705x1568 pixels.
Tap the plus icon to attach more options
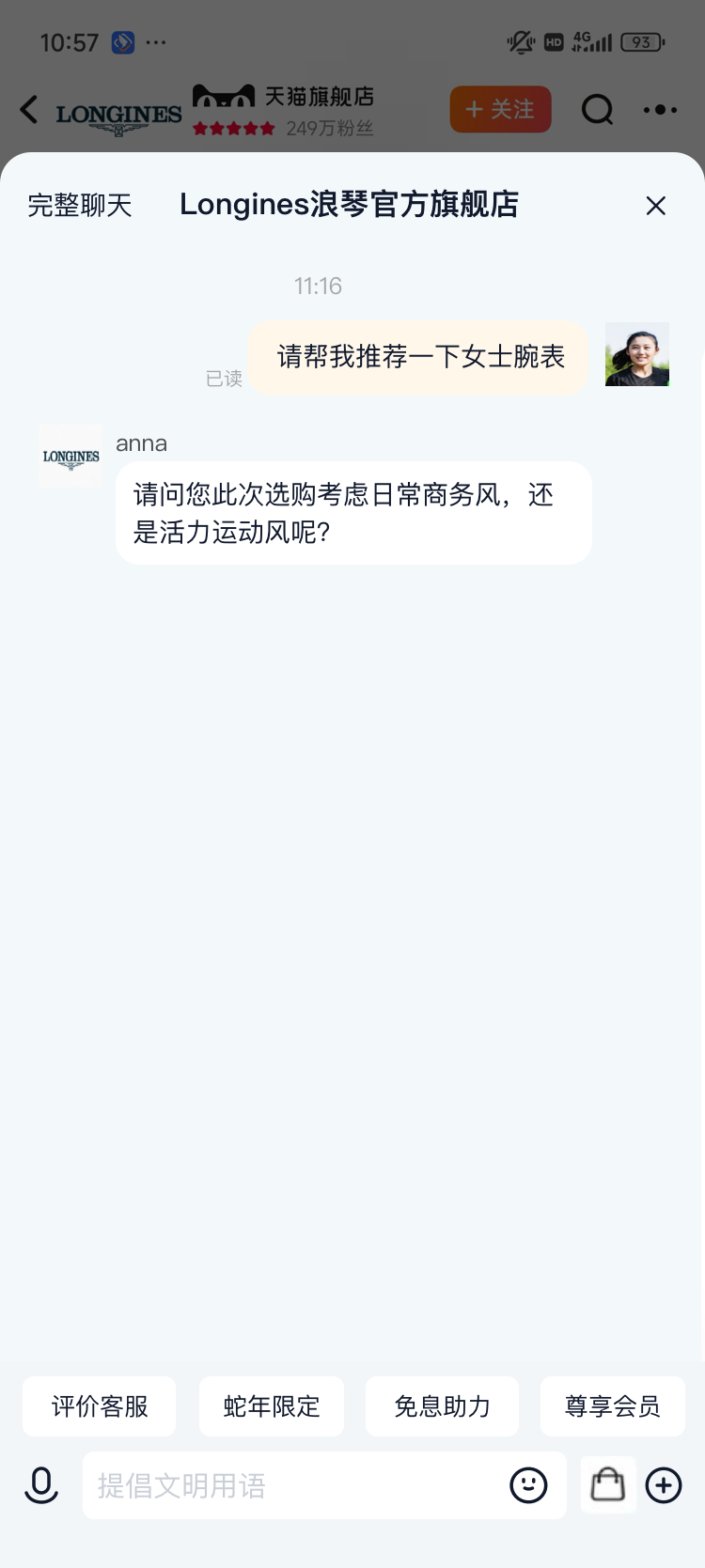pos(664,1485)
